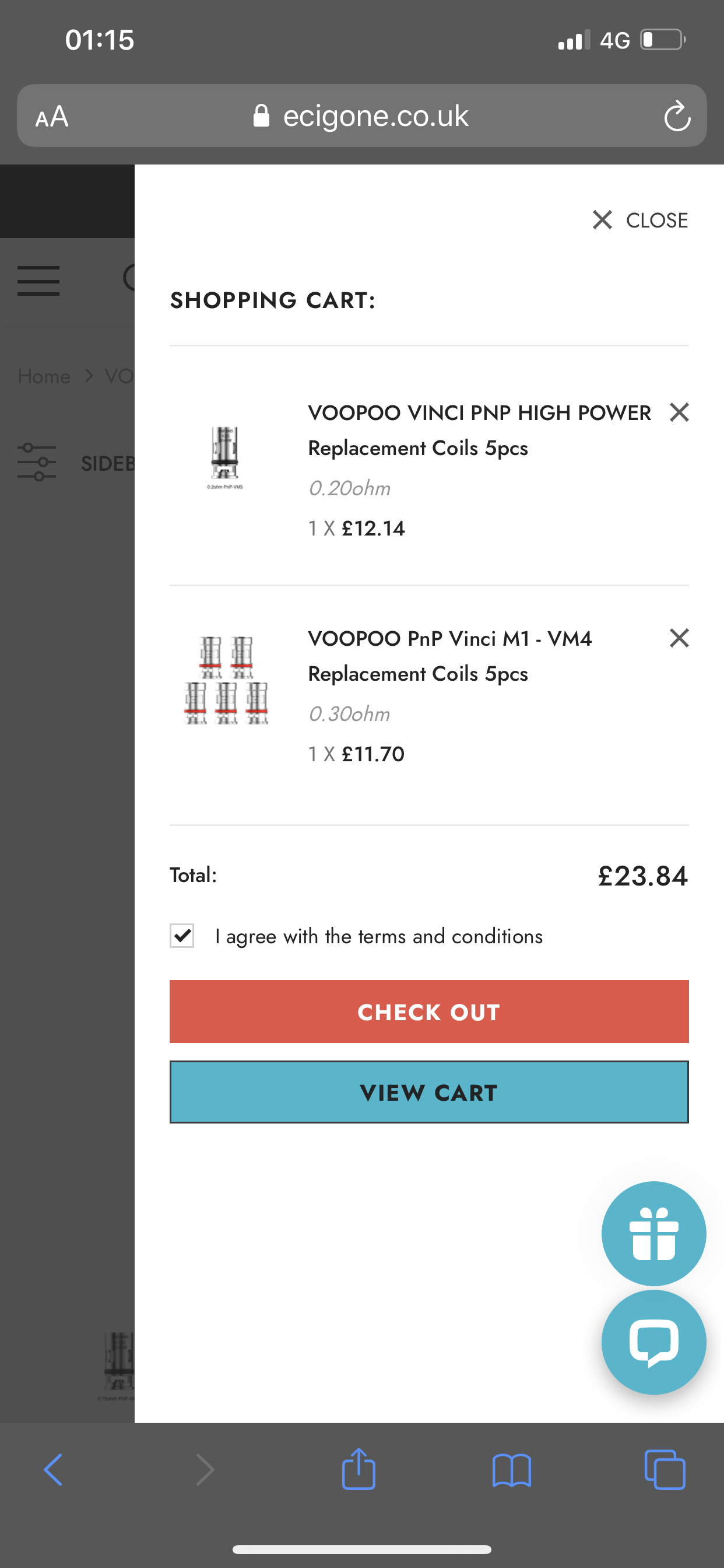Screen dimensions: 724x1568
Task: Remove VOOPOO PnP Vinci M1 - VM4 coils
Action: (x=679, y=638)
